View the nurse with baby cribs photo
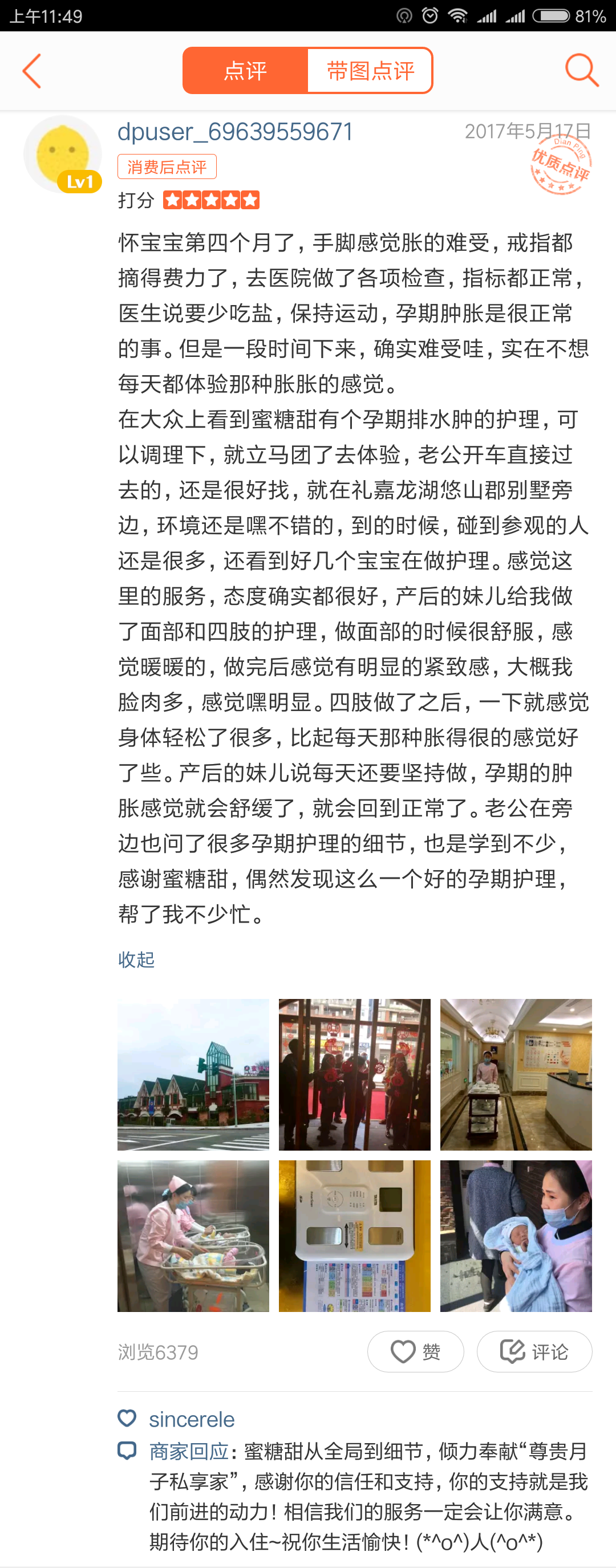Image resolution: width=616 pixels, height=1568 pixels. click(x=193, y=1236)
